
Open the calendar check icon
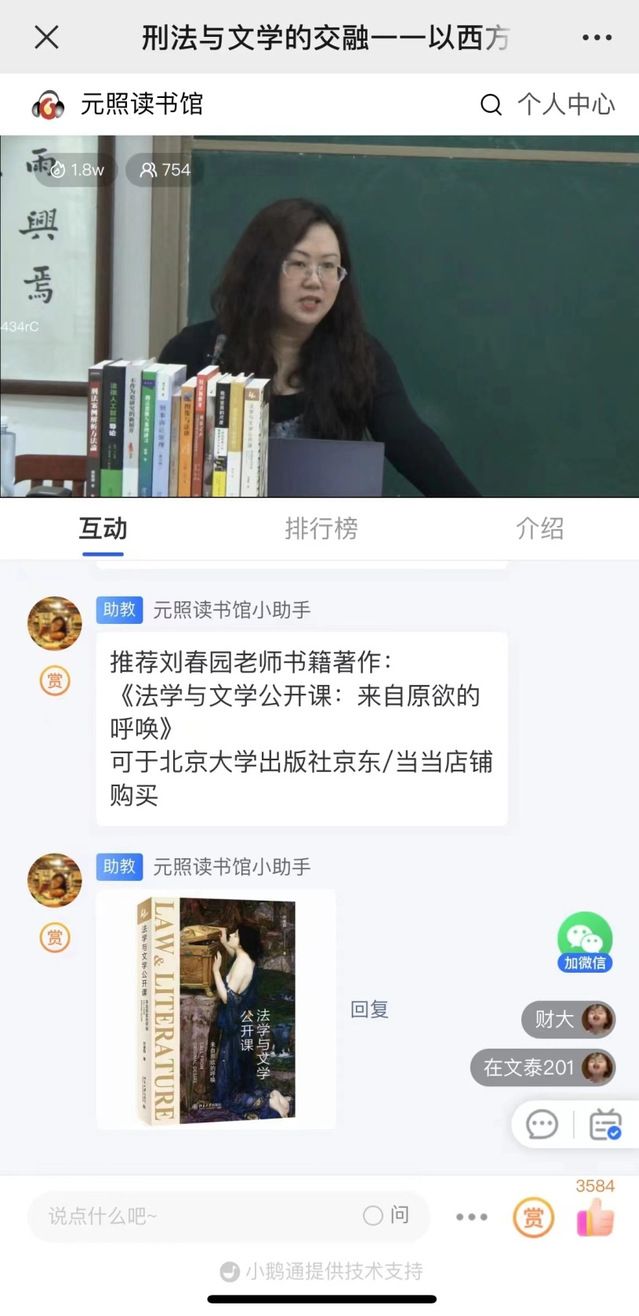click(x=605, y=1124)
